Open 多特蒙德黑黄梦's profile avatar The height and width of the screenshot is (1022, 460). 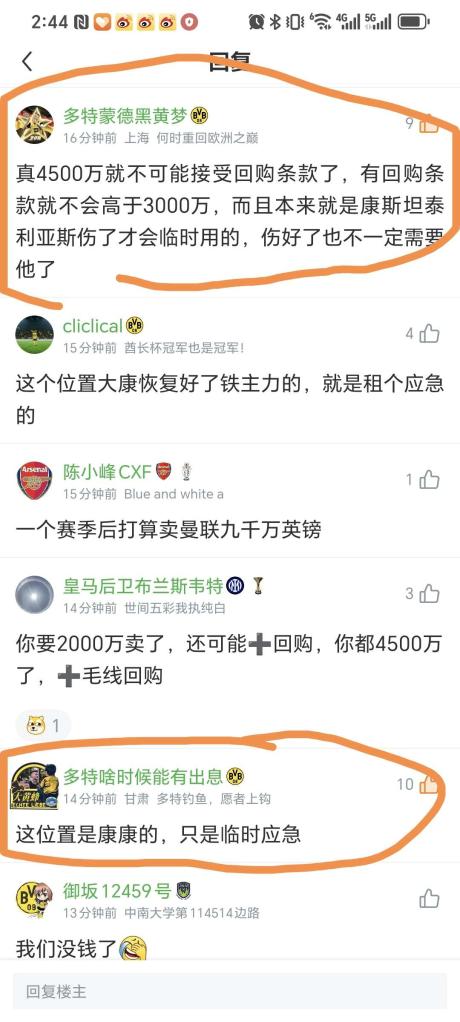click(x=35, y=124)
